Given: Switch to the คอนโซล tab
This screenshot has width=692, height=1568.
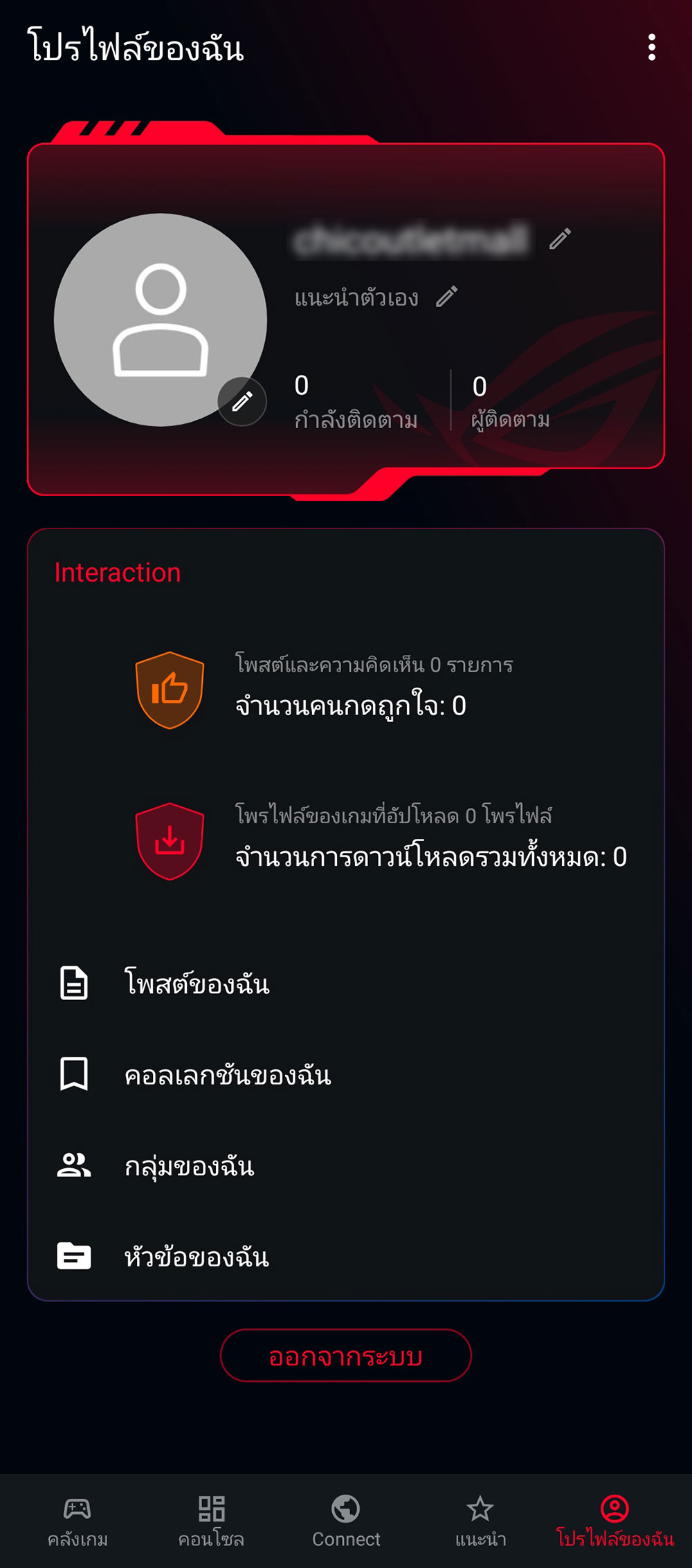Looking at the screenshot, I should tap(211, 1520).
